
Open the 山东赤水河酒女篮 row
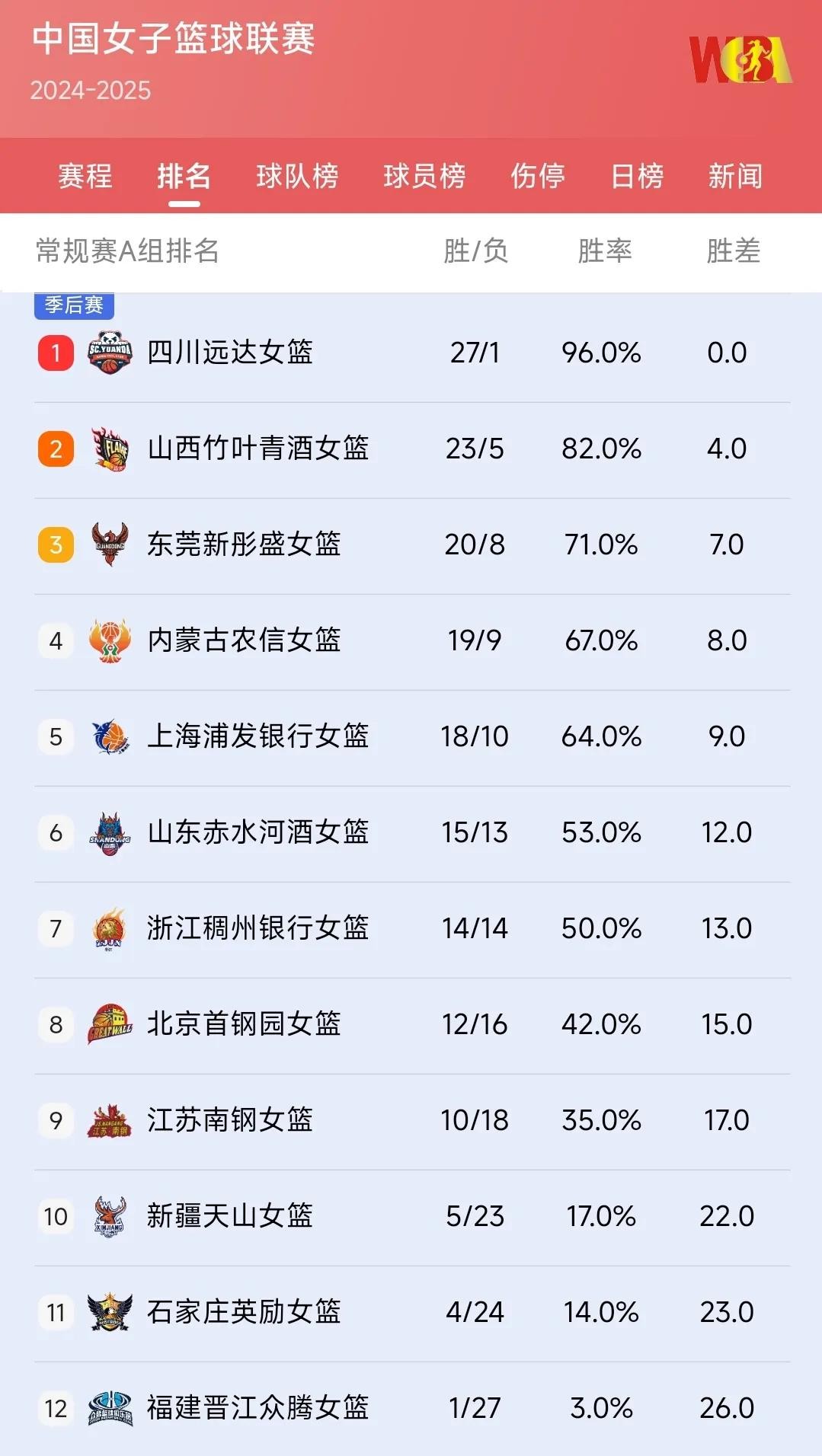(x=257, y=832)
